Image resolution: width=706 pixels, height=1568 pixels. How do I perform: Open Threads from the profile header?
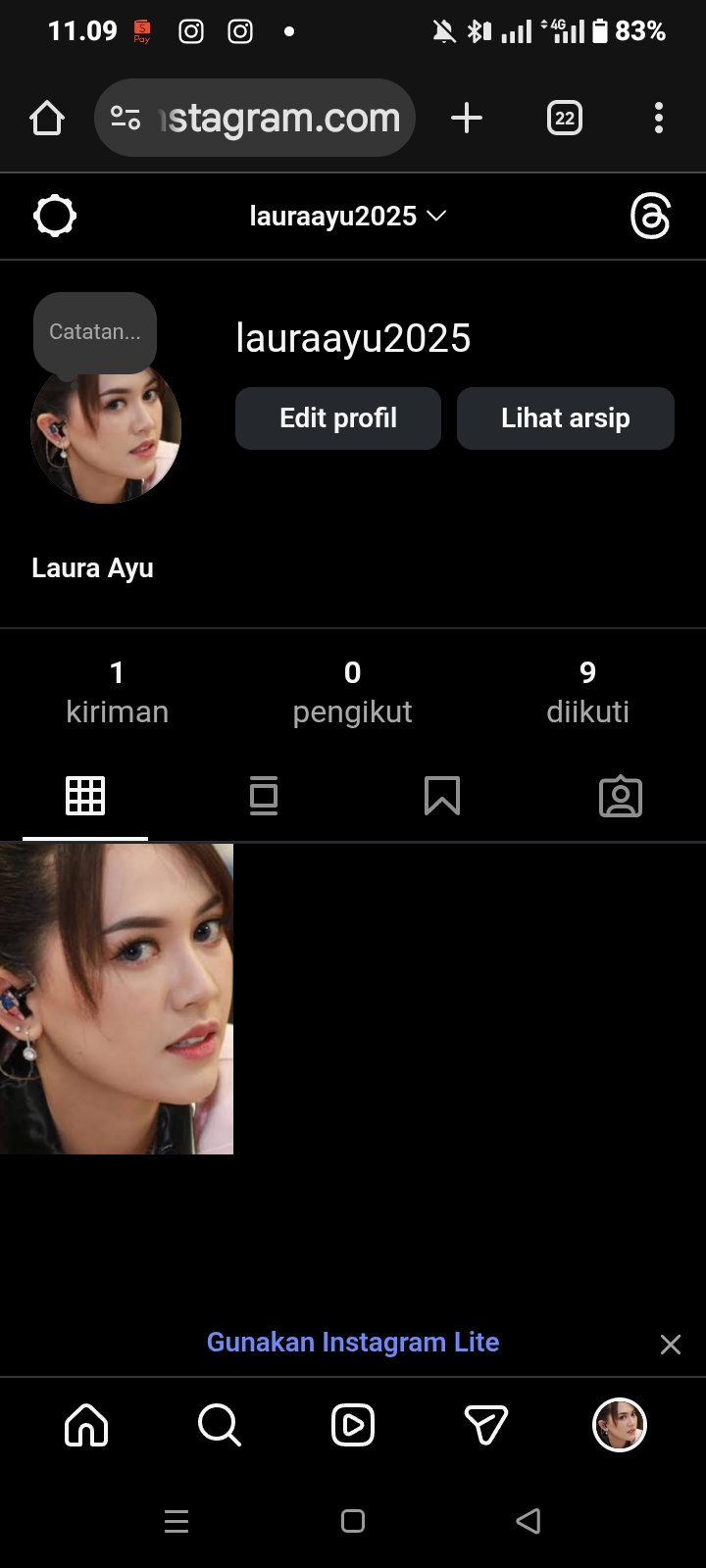pyautogui.click(x=650, y=216)
